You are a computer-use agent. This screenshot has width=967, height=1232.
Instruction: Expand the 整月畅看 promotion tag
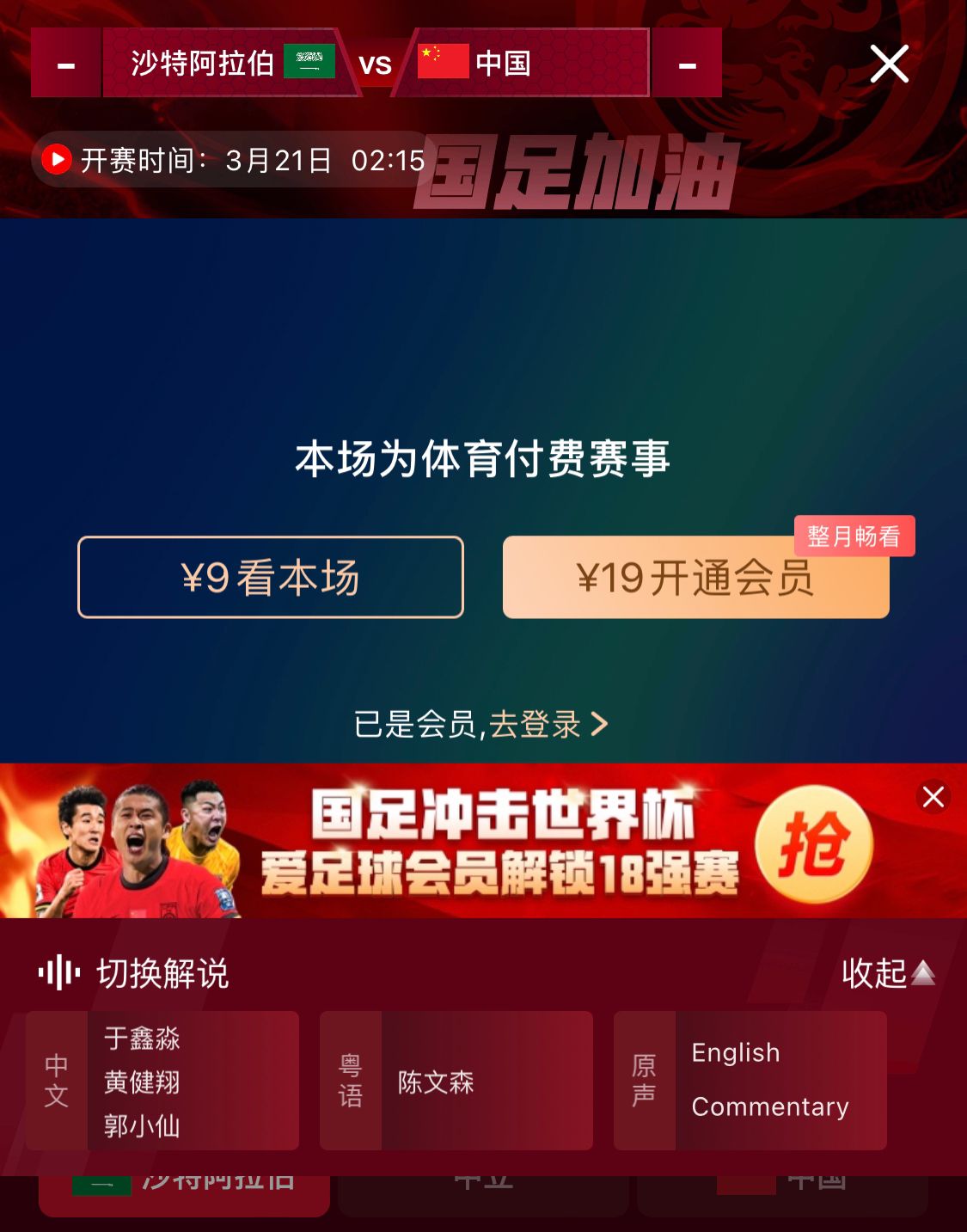856,535
